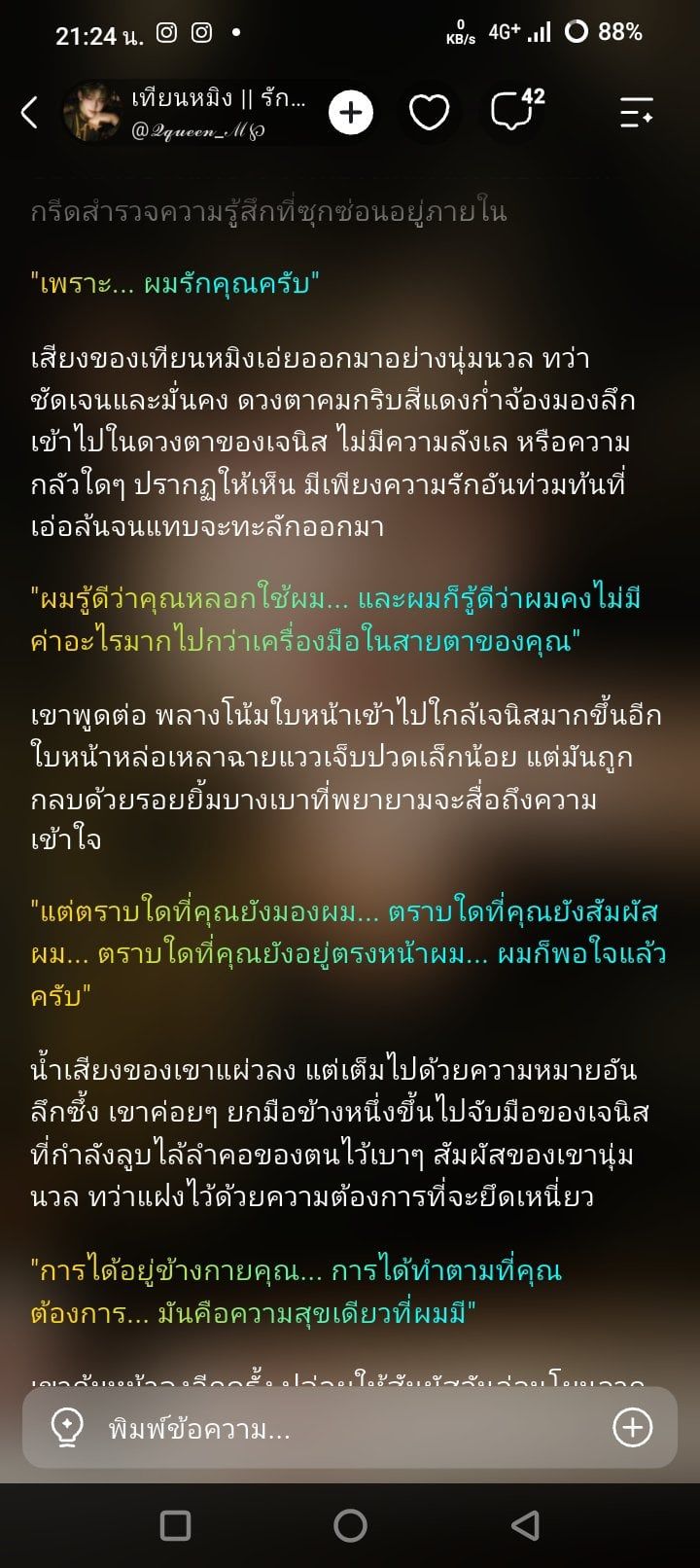Tap the plus button beside the character name
Image resolution: width=700 pixels, height=1568 pixels.
351,113
